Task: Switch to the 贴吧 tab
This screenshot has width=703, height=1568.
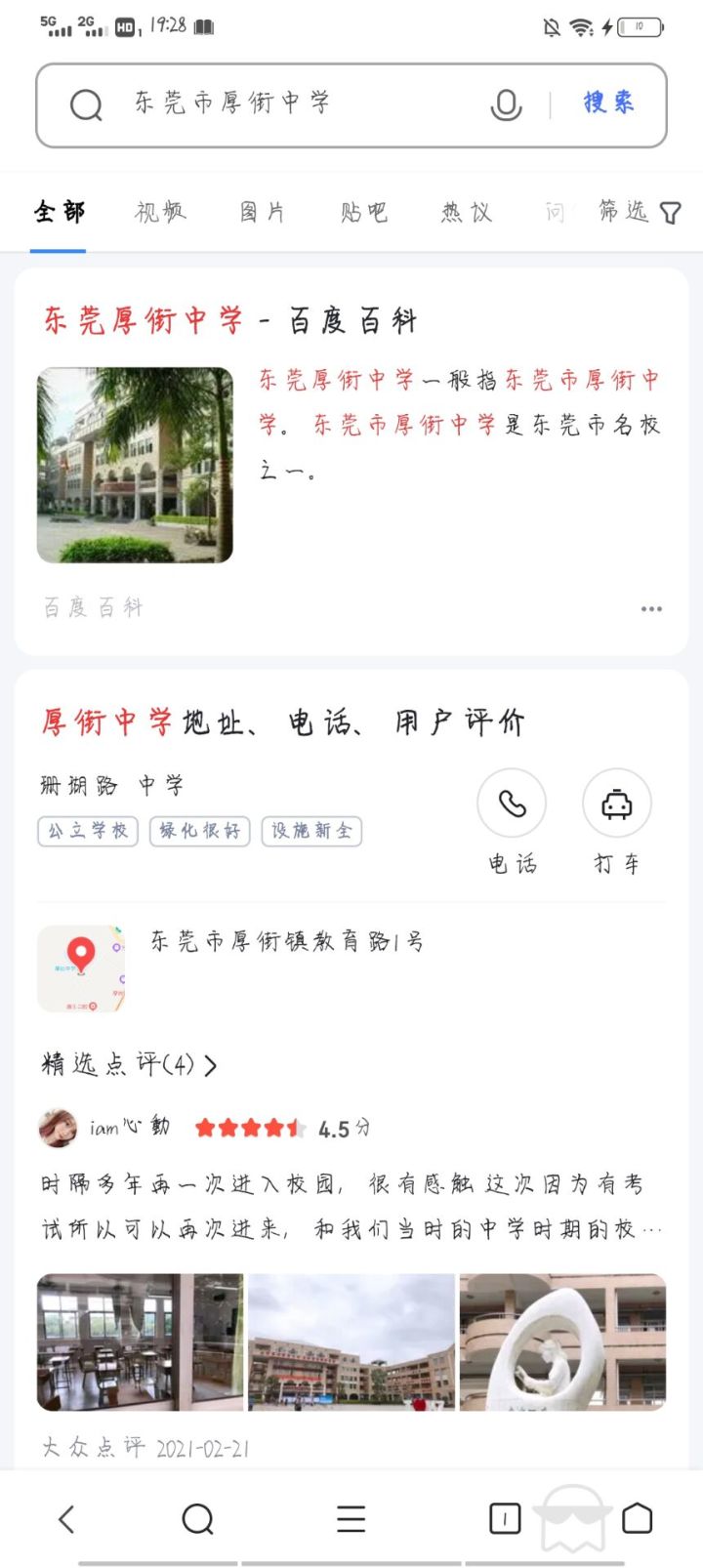Action: click(x=364, y=211)
